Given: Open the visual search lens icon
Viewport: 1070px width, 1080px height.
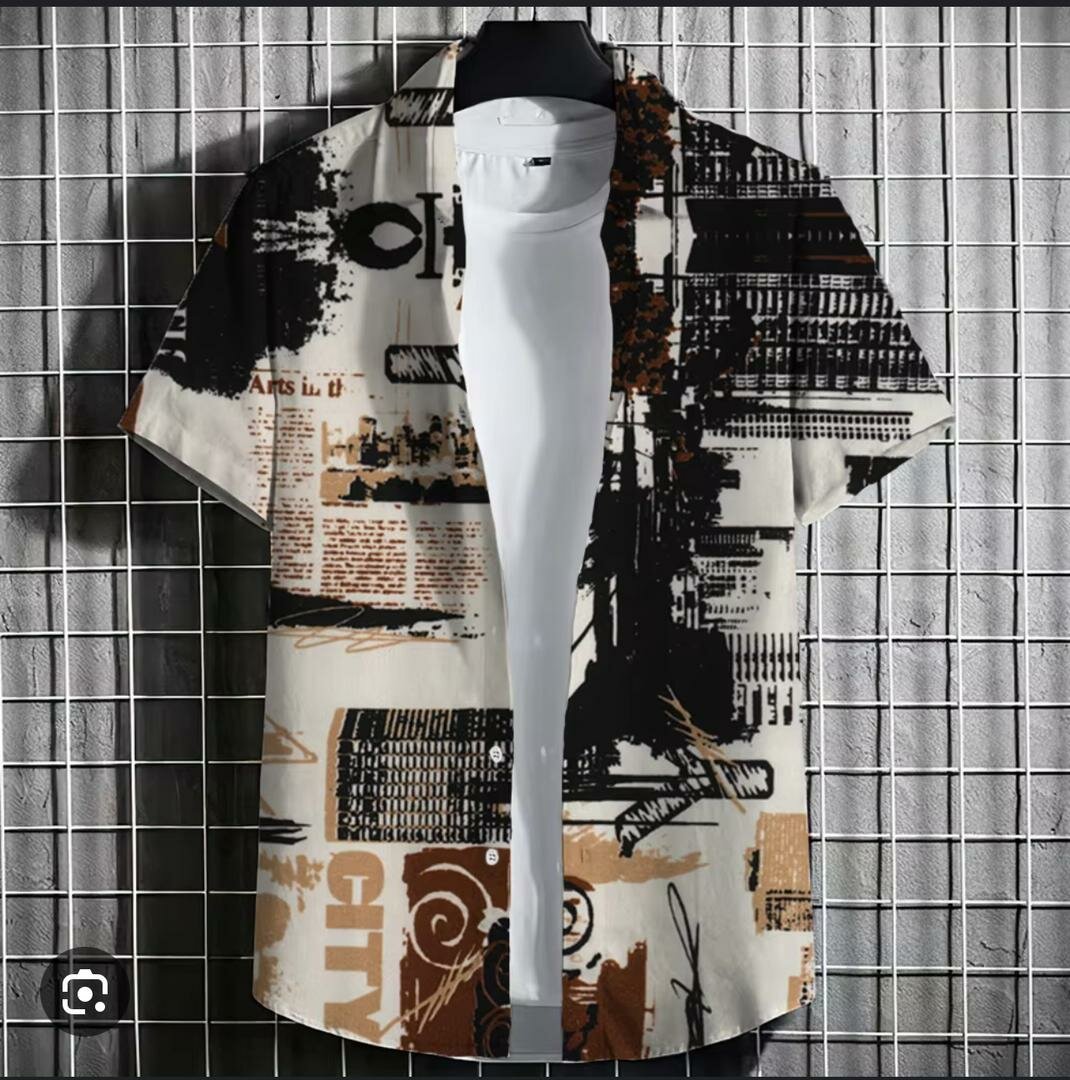Looking at the screenshot, I should point(84,992).
